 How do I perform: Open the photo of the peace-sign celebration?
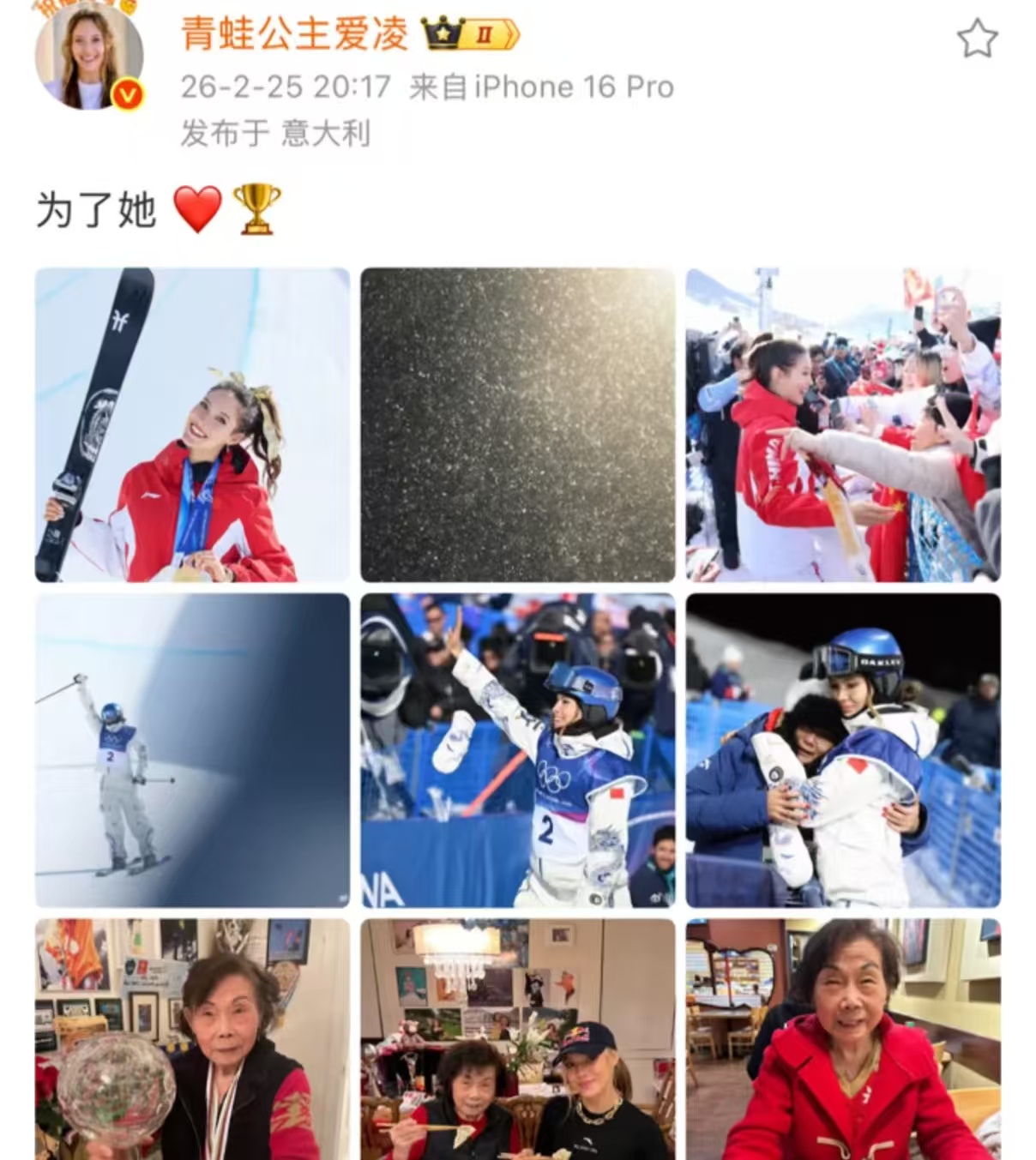coord(517,750)
